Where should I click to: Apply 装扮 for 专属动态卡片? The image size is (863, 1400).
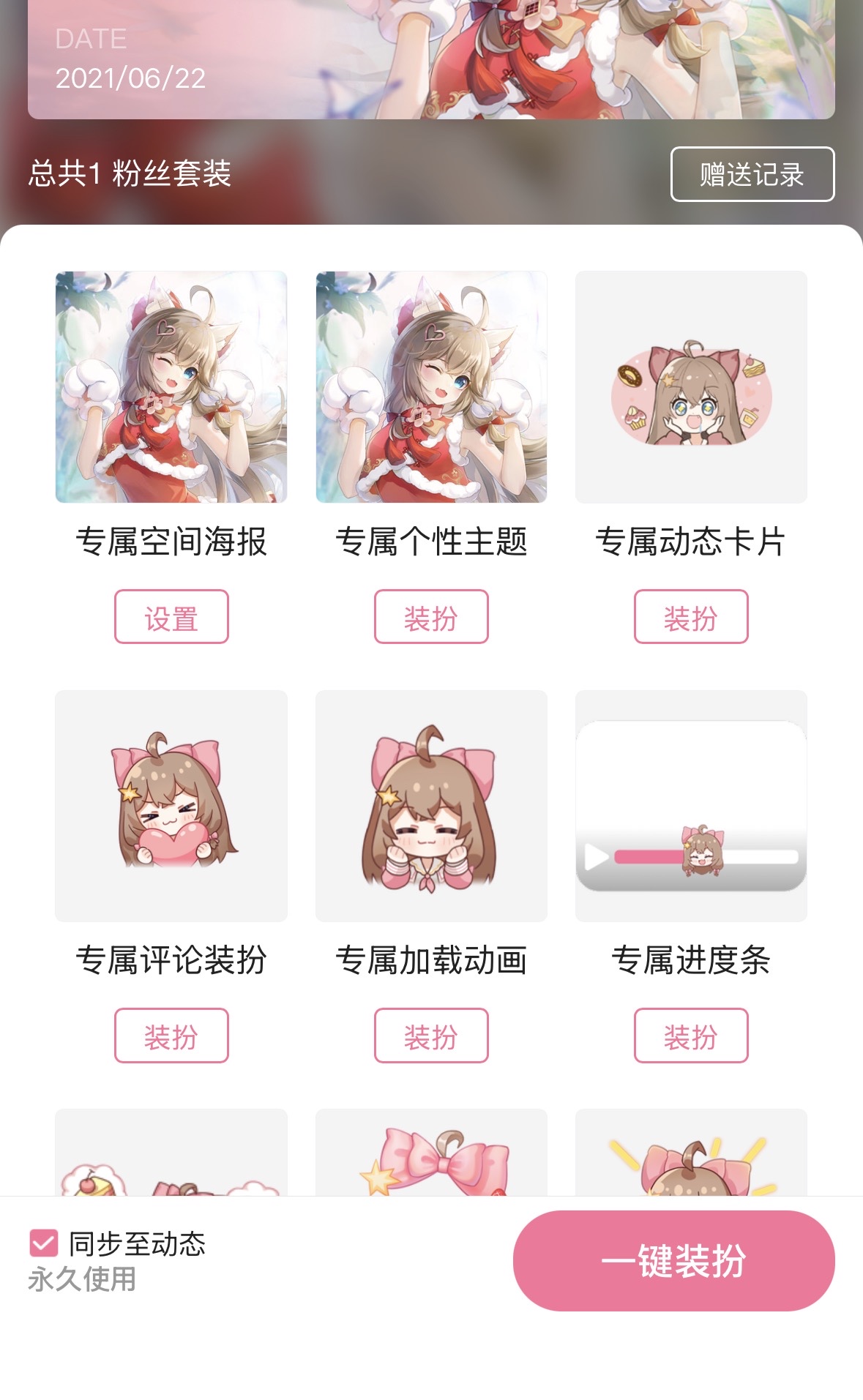[691, 617]
